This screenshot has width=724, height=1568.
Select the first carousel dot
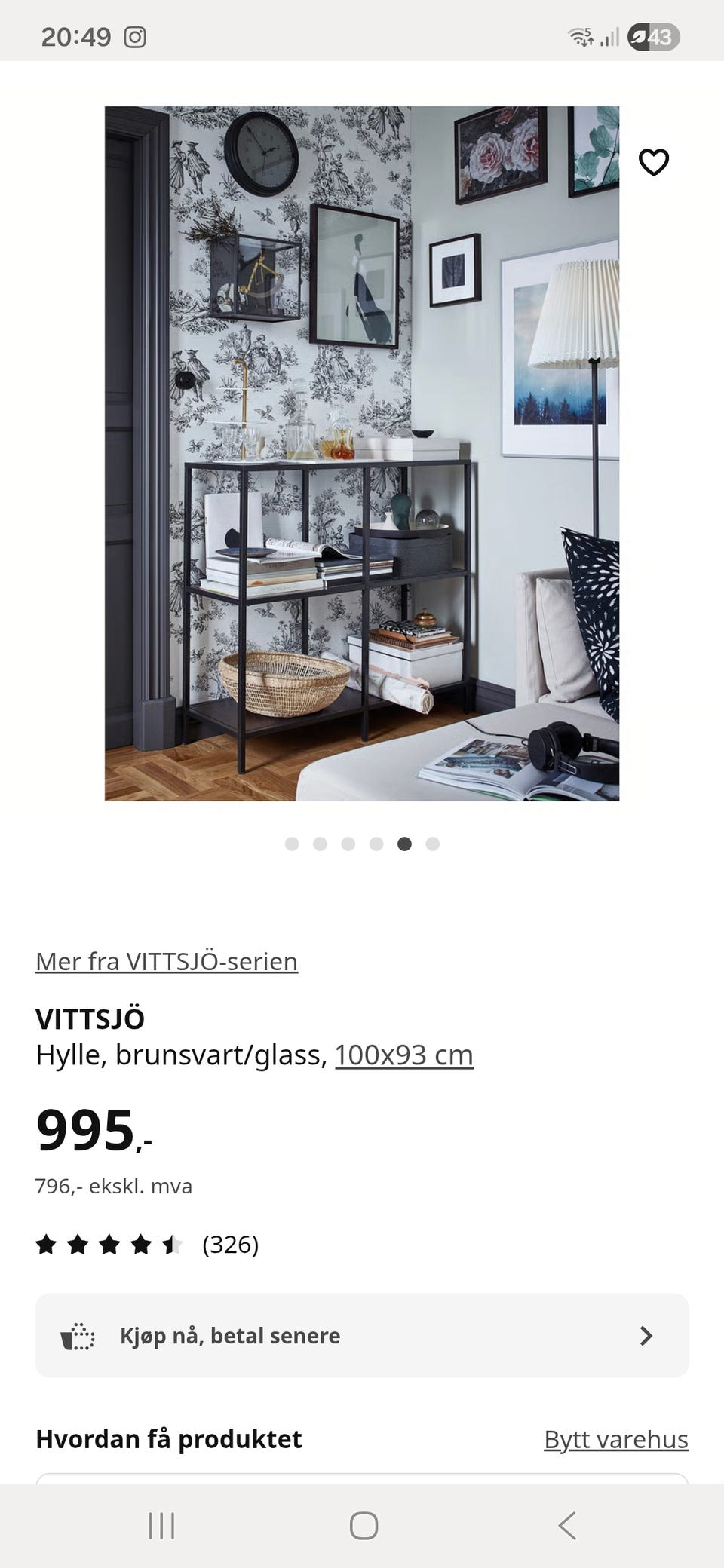[x=293, y=844]
